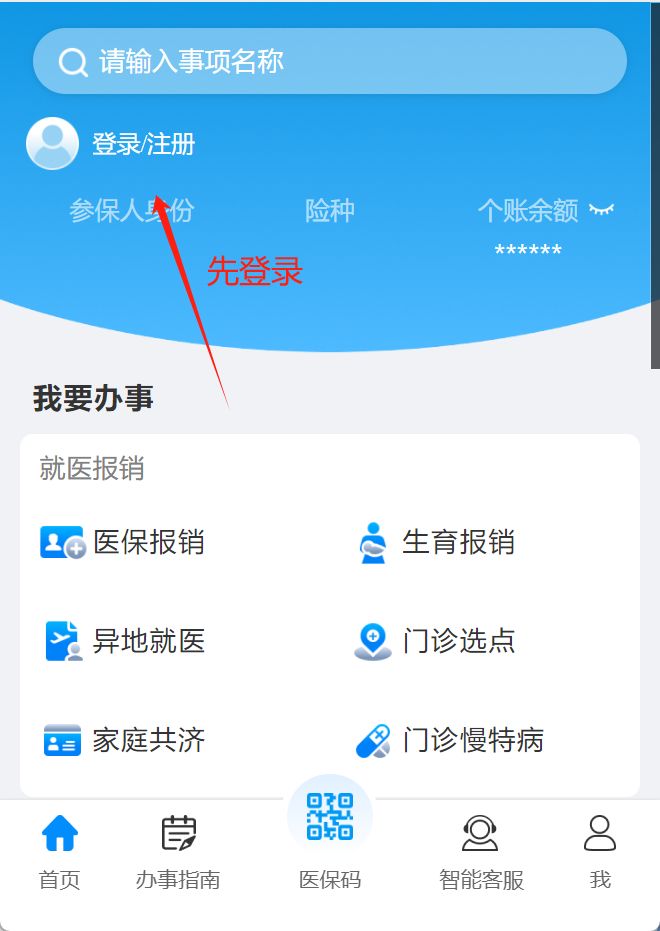
Task: Open 门诊慢特病 service
Action: [450, 740]
